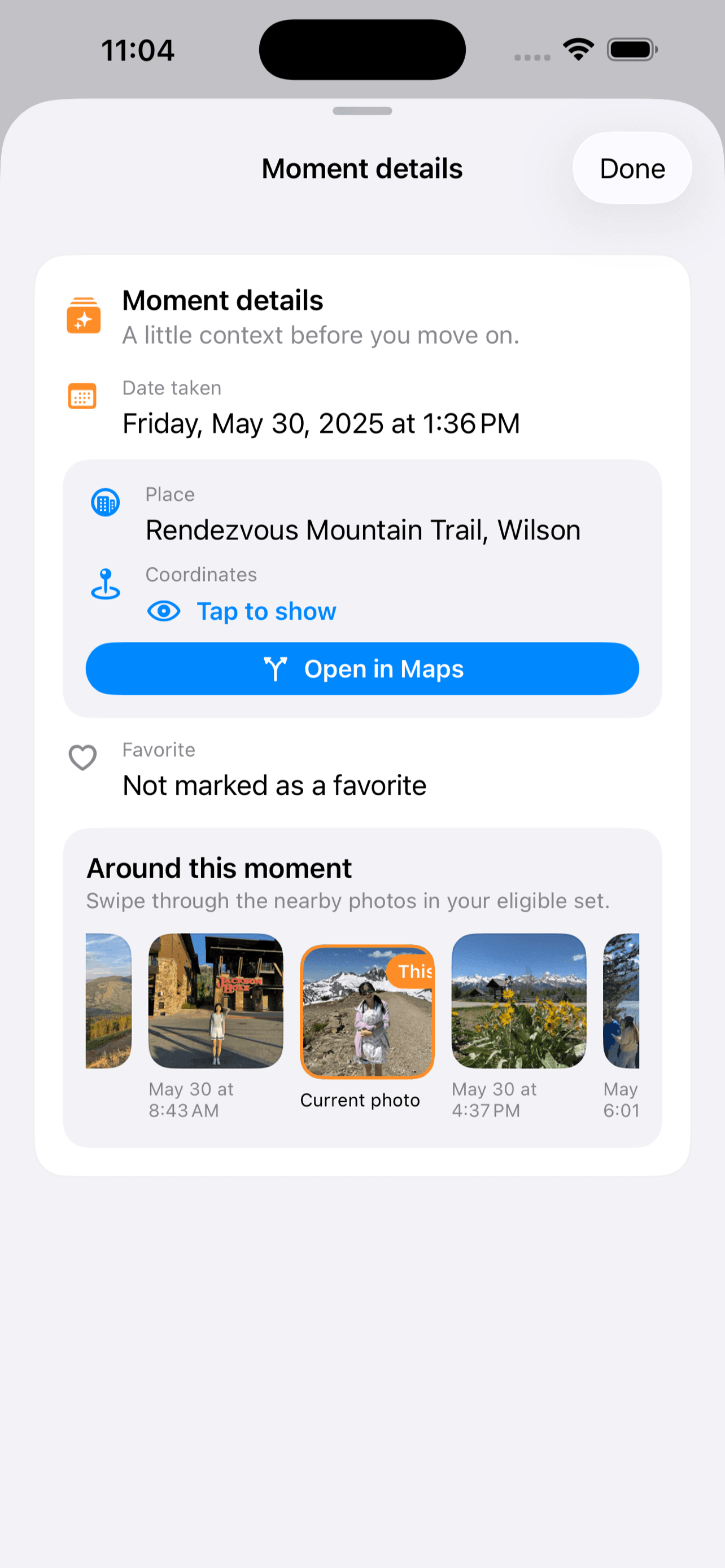Tap the eye icon beside Tap to show
The image size is (725, 1568).
point(163,611)
